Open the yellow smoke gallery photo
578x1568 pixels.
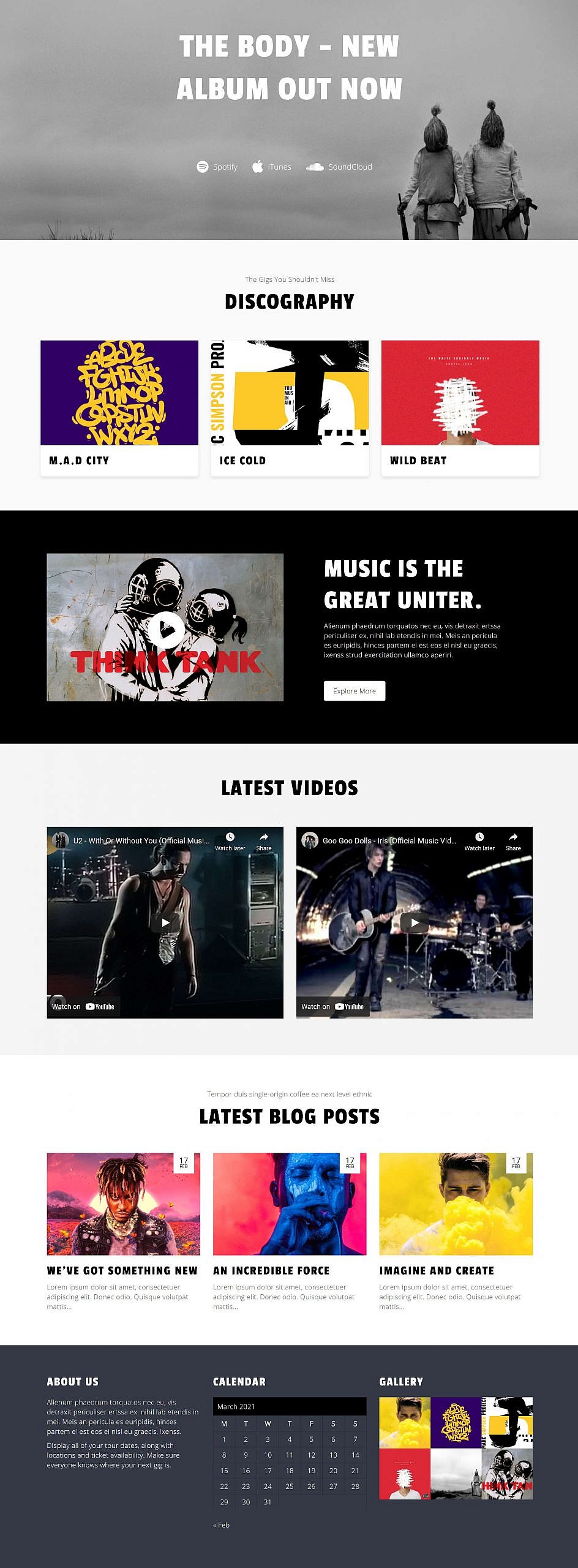(405, 1422)
